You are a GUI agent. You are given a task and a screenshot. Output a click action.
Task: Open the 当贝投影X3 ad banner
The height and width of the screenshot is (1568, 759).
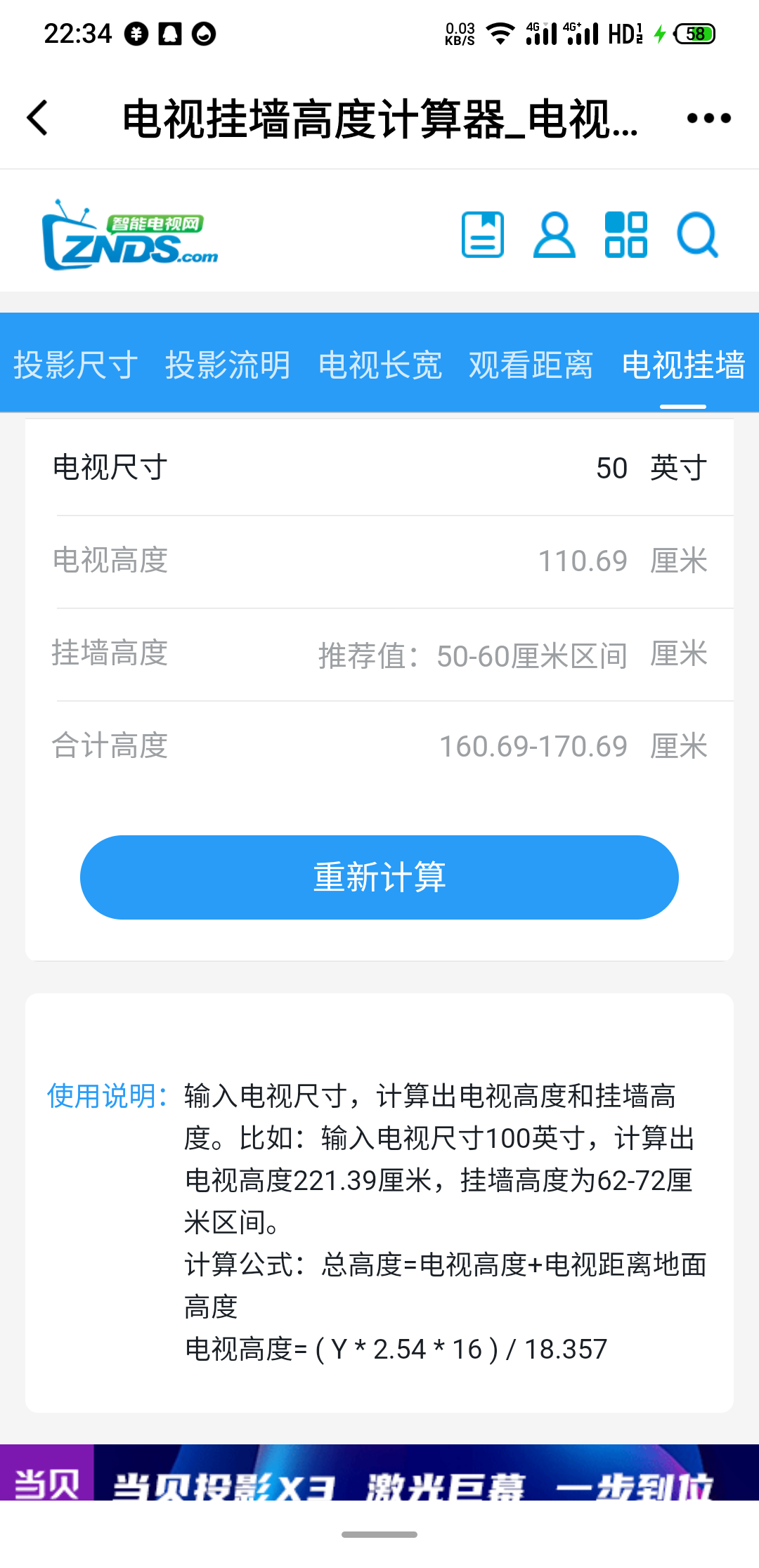(379, 1472)
